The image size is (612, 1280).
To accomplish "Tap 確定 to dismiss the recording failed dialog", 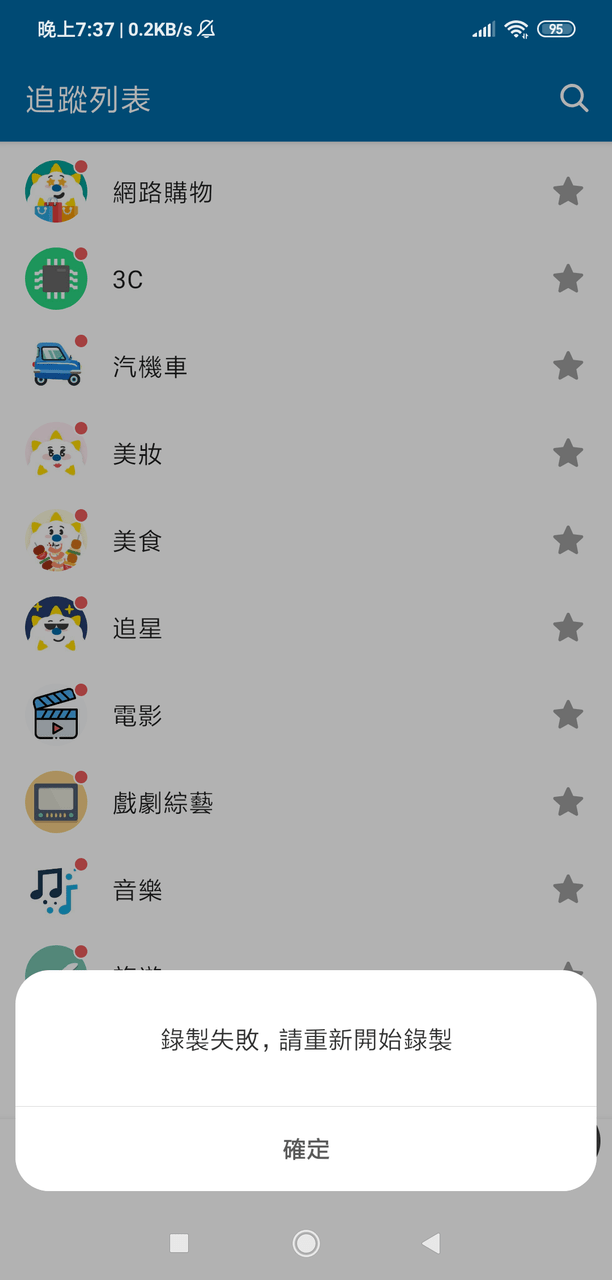I will point(306,1149).
